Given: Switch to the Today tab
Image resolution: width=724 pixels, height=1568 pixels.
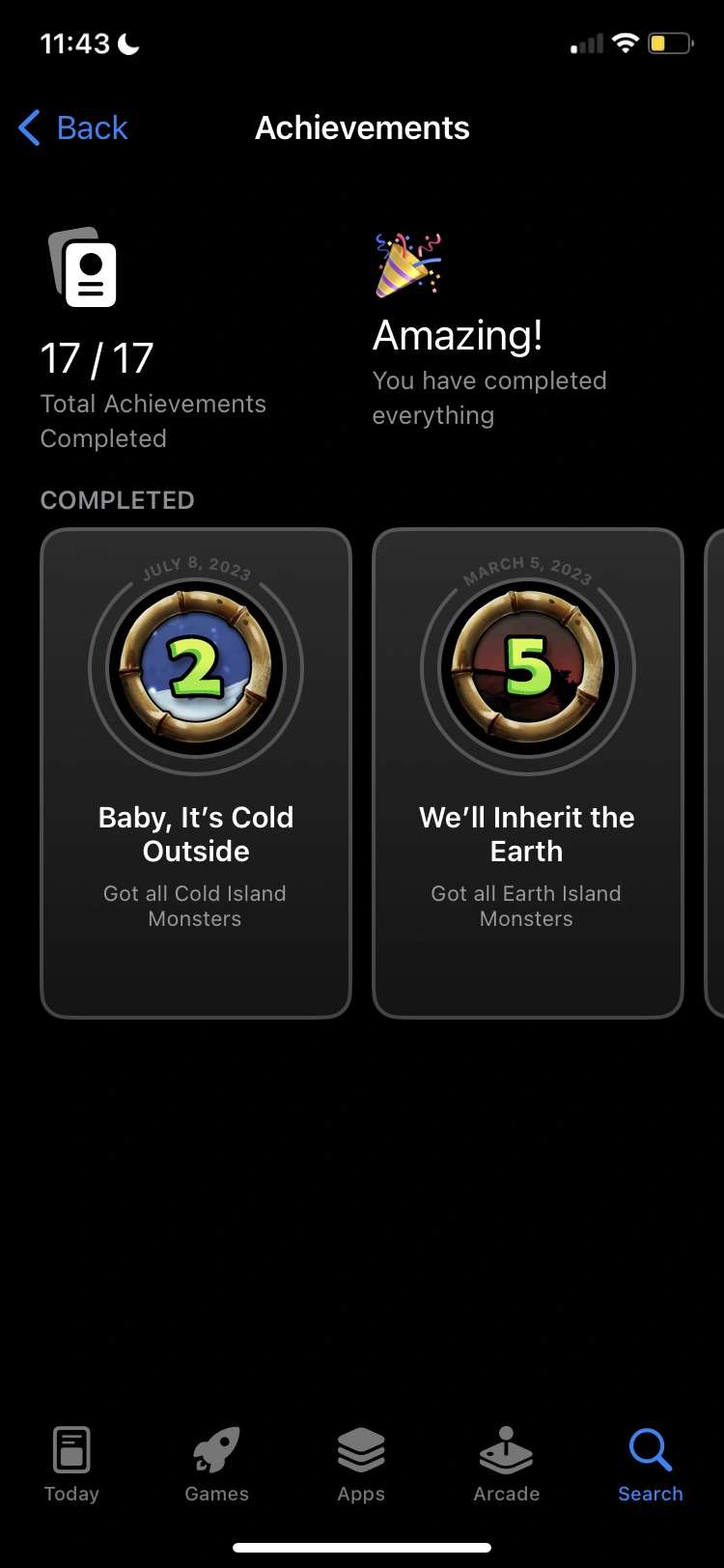Looking at the screenshot, I should (71, 1464).
